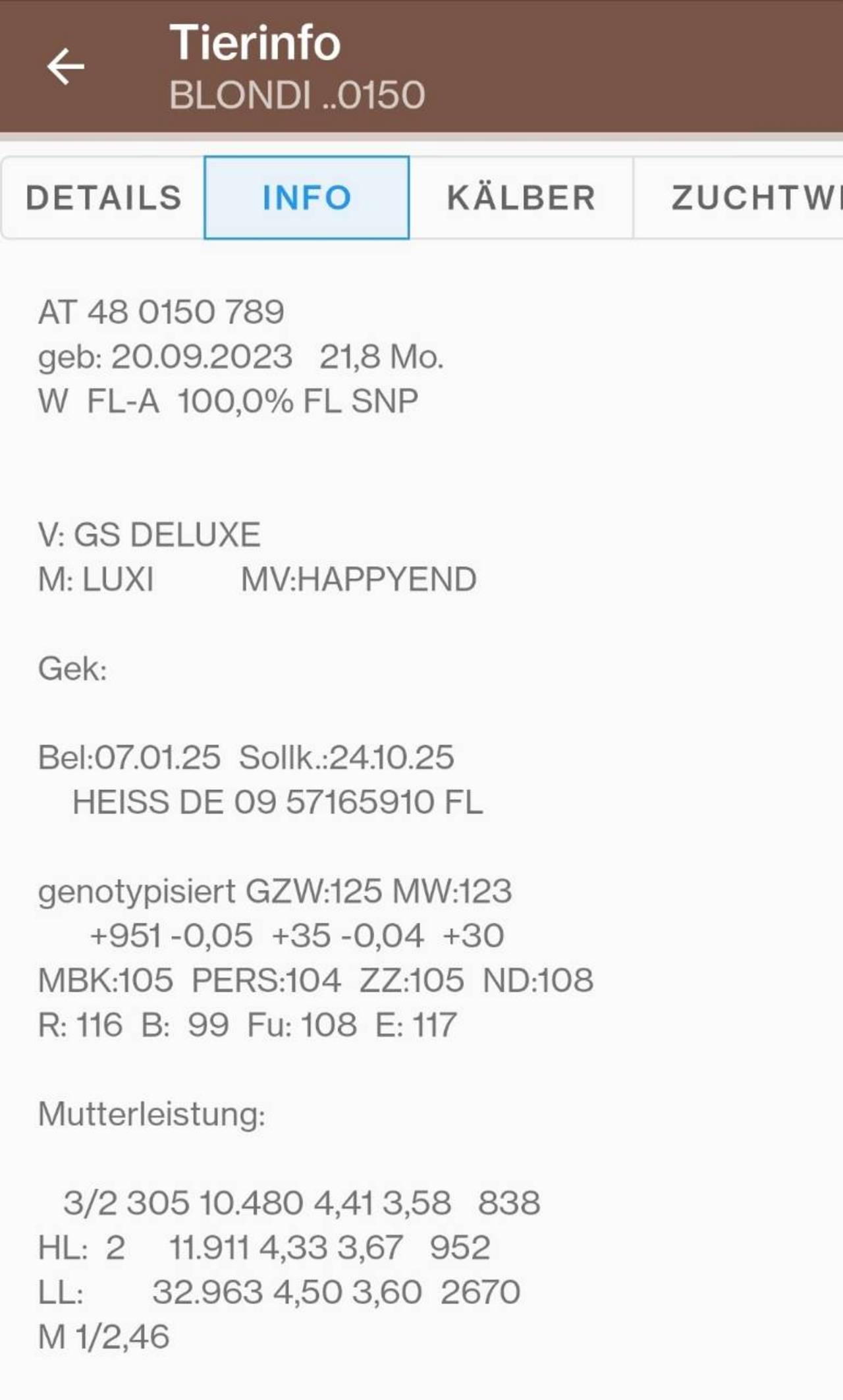Select the Info tab

pos(307,198)
